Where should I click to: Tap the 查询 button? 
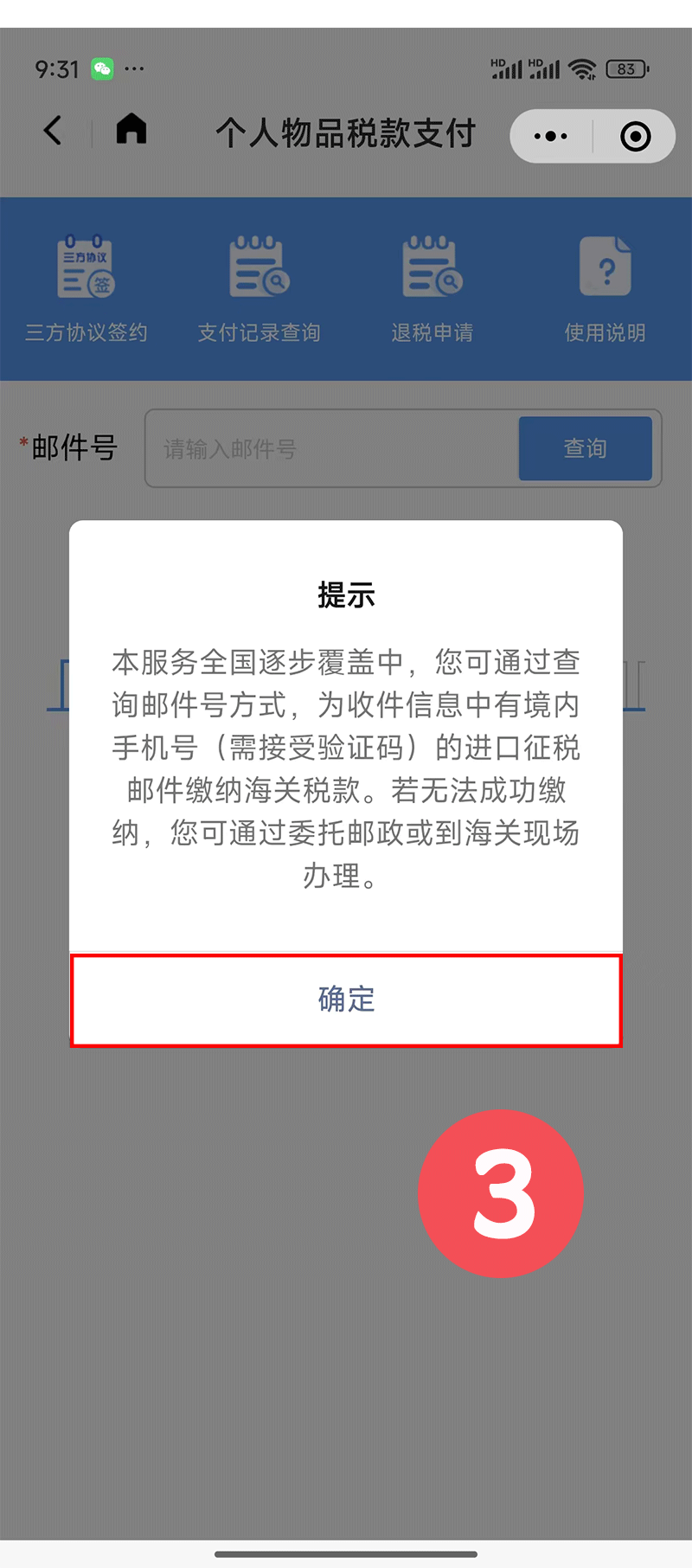tap(585, 448)
